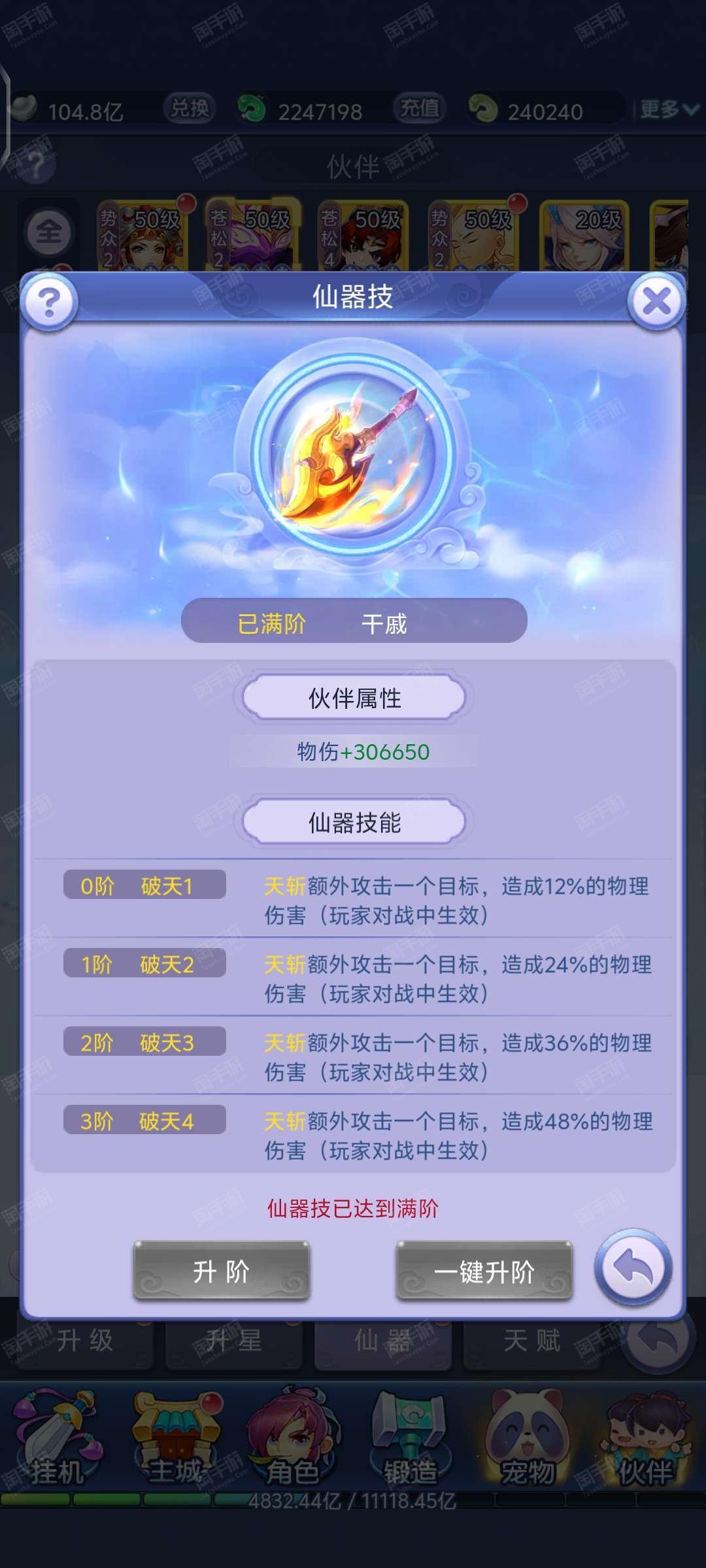This screenshot has height=1568, width=706.
Task: Open the 伙伴 partners screen
Action: coord(646,1441)
